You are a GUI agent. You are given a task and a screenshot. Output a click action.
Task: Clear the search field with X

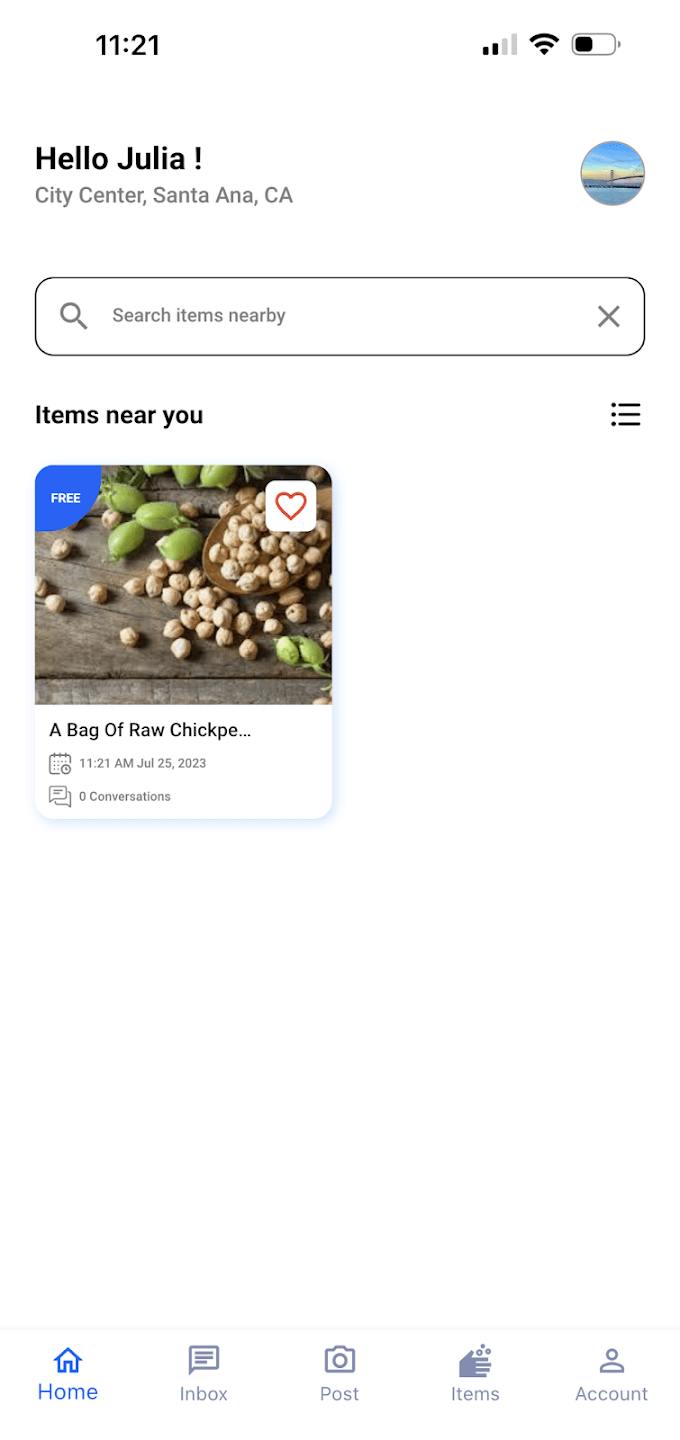(608, 317)
